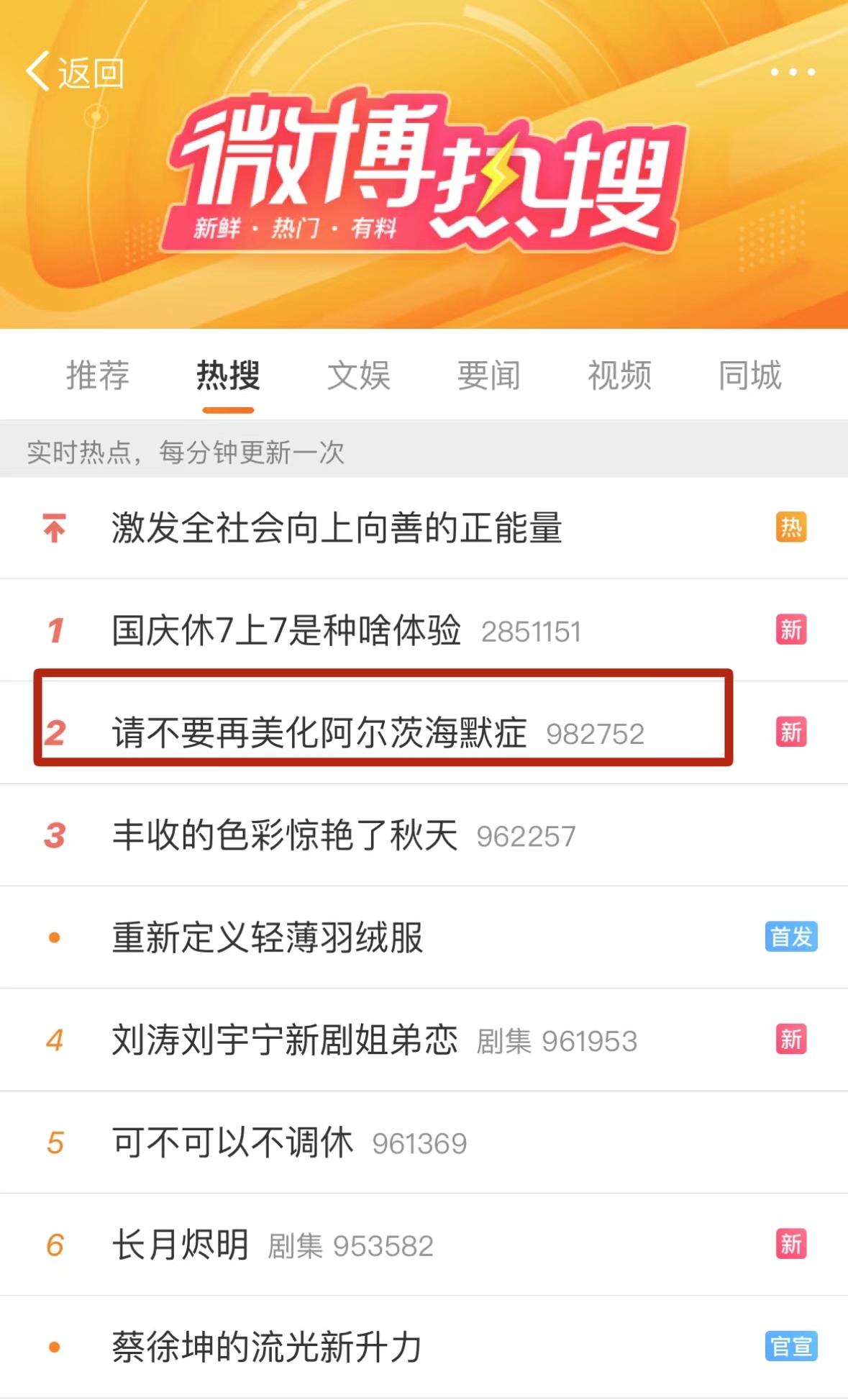Tap the 返回 back button
The image size is (848, 1400).
point(75,73)
